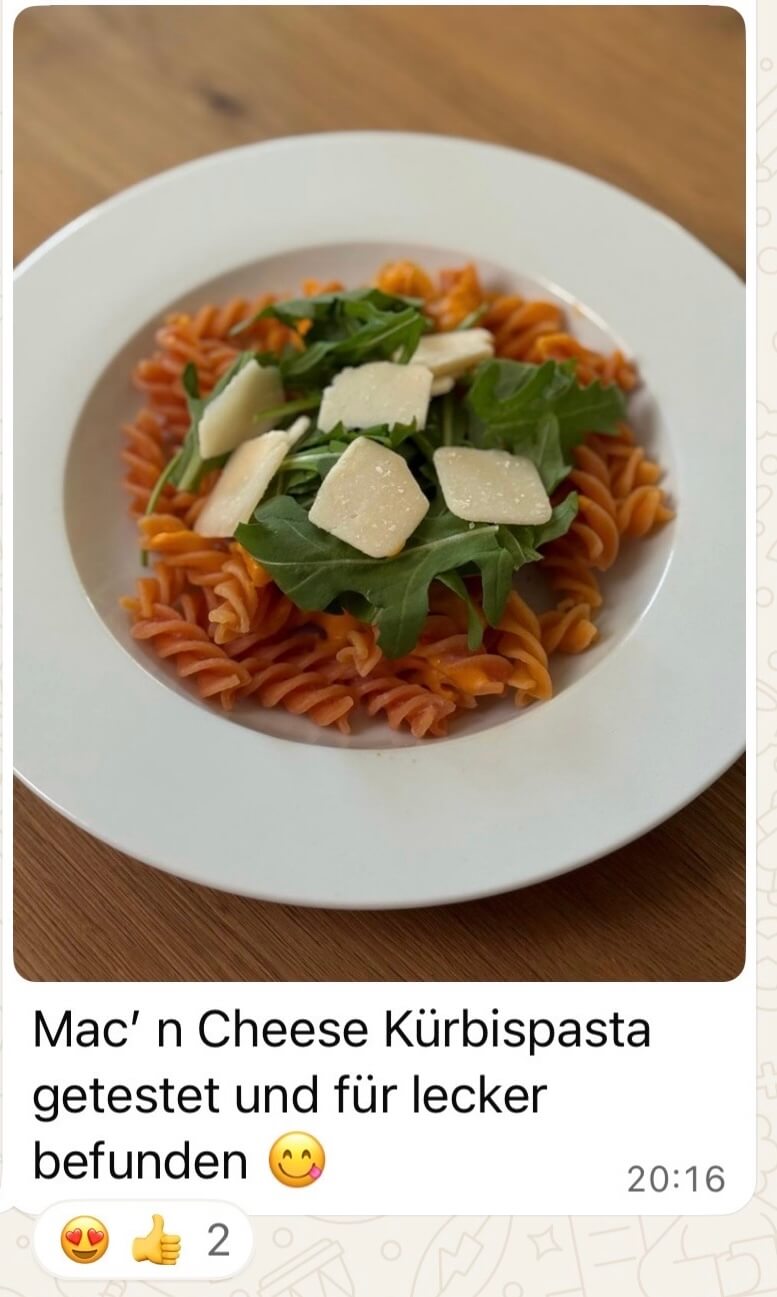Viewport: 777px width, 1297px height.
Task: View the emoji reactions on the message
Action: click(143, 1242)
